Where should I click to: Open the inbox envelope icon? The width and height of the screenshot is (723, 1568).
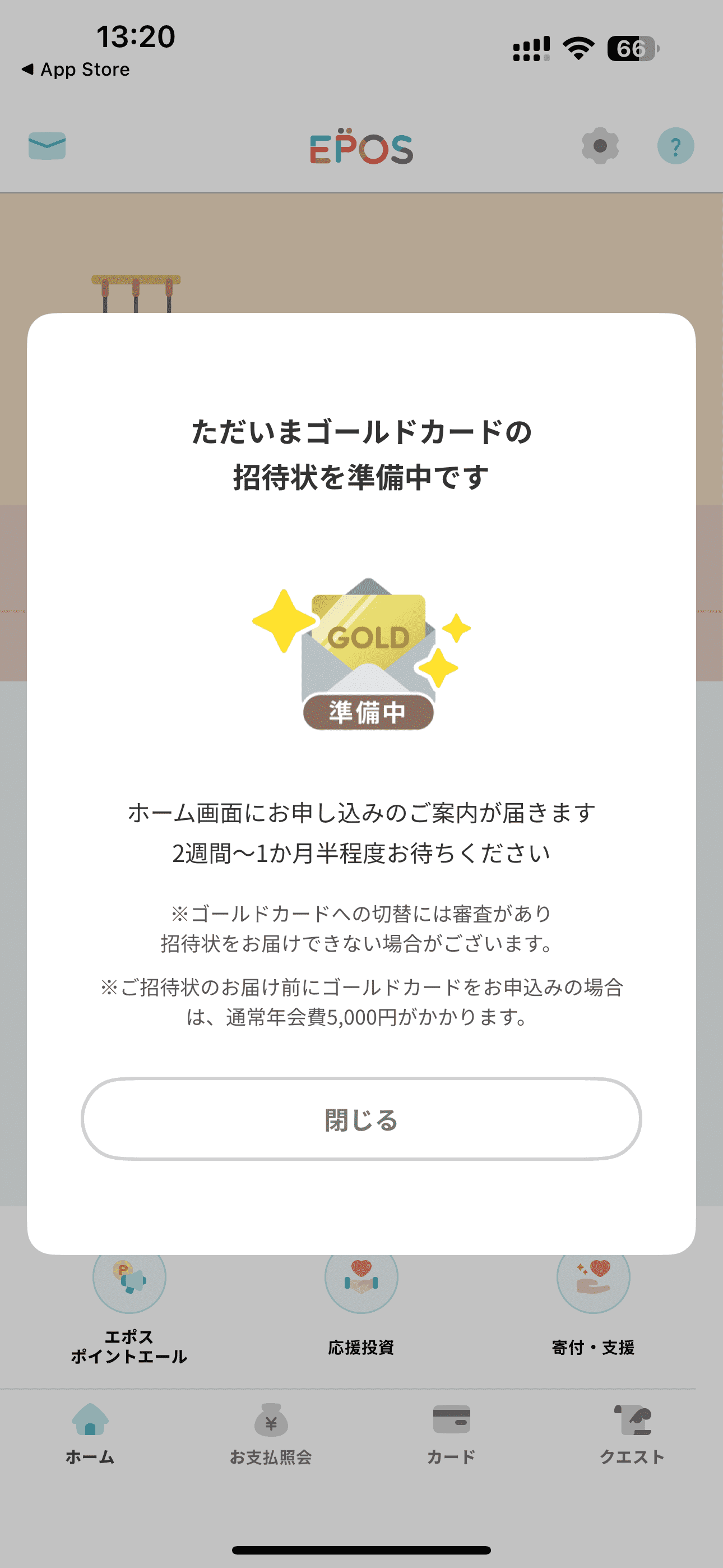(x=48, y=146)
